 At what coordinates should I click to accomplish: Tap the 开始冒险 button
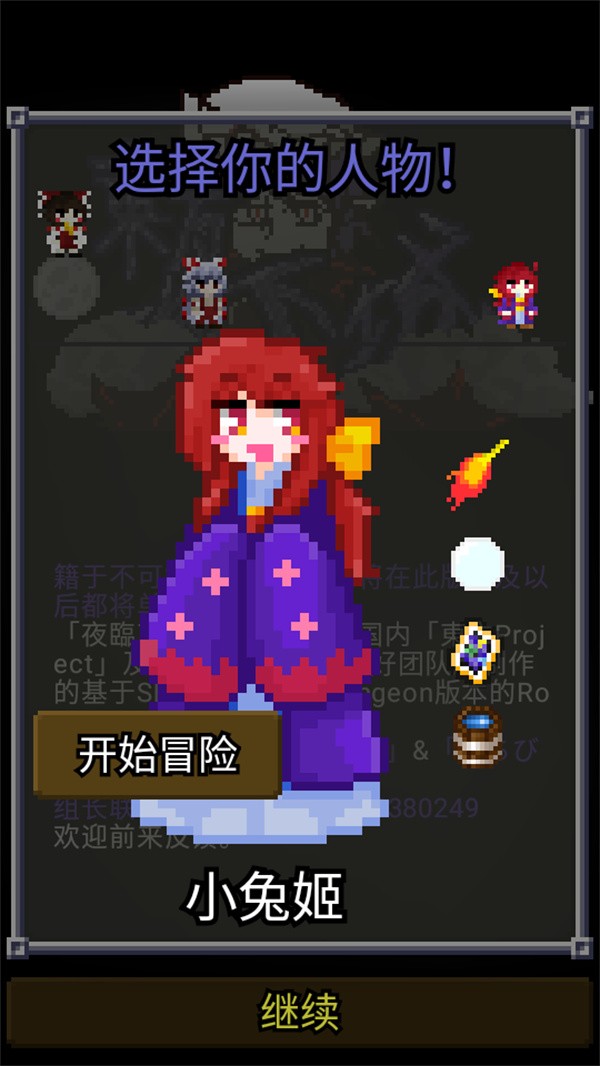pyautogui.click(x=157, y=754)
